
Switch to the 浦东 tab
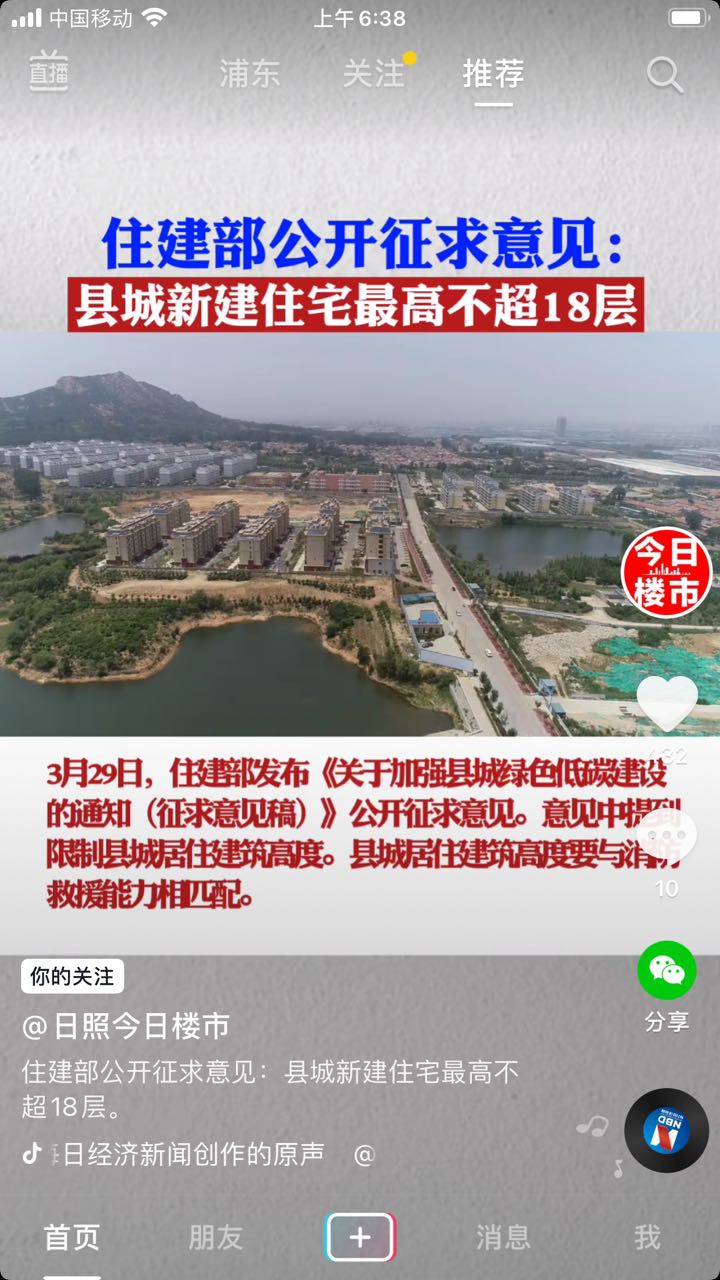[x=250, y=73]
